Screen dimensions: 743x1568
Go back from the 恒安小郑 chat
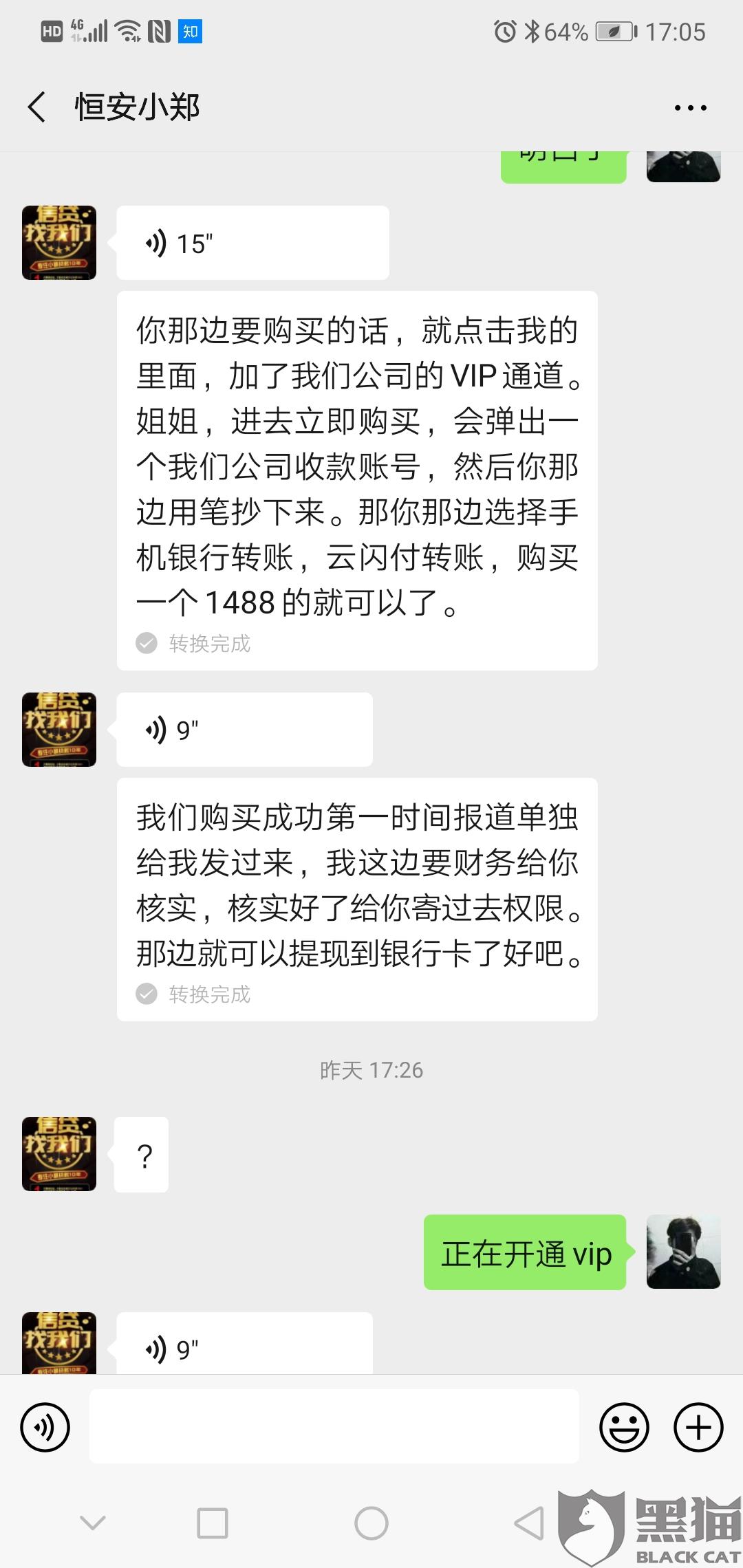click(37, 107)
